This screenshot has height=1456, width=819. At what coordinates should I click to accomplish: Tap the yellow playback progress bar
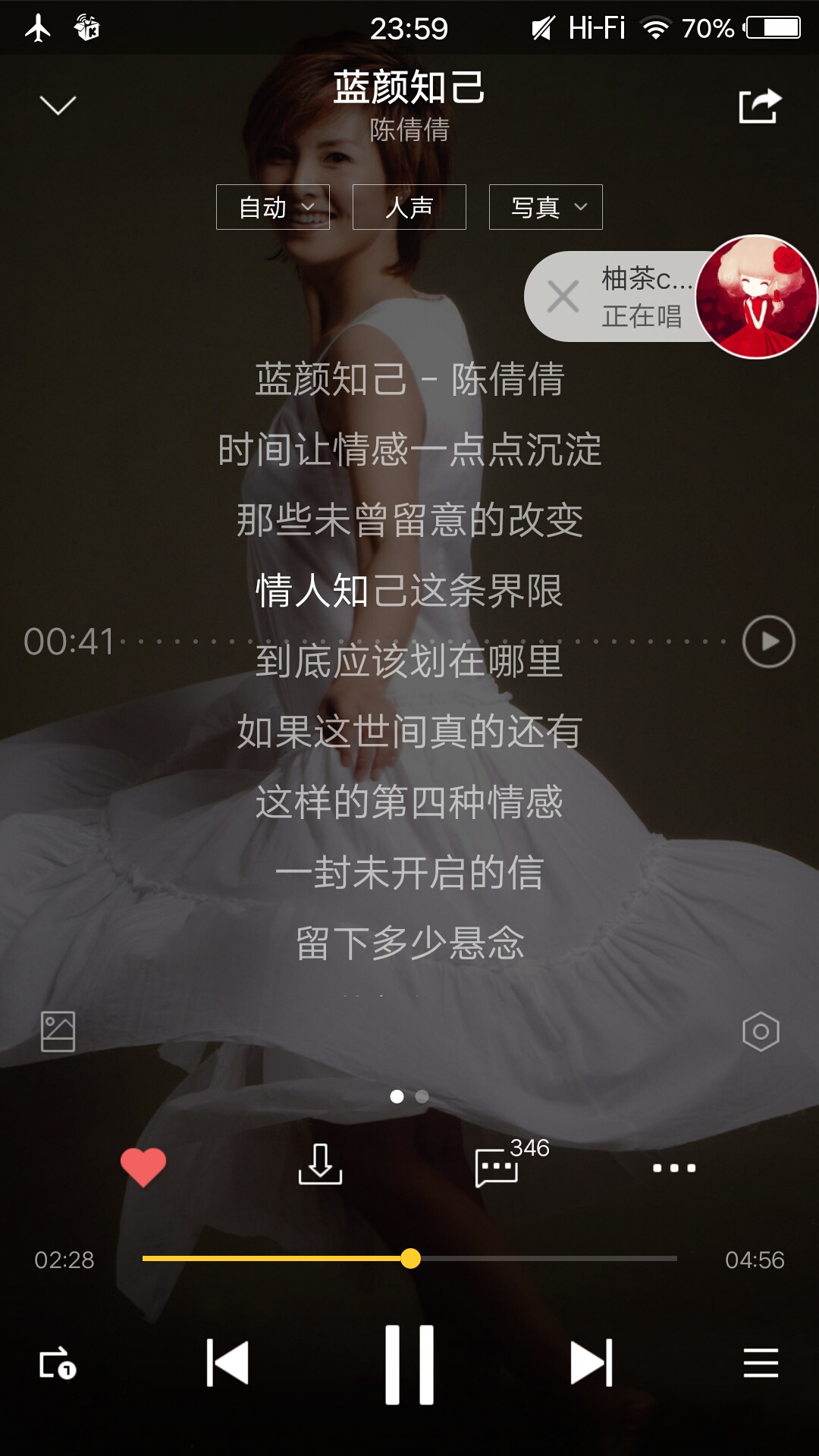(409, 1259)
